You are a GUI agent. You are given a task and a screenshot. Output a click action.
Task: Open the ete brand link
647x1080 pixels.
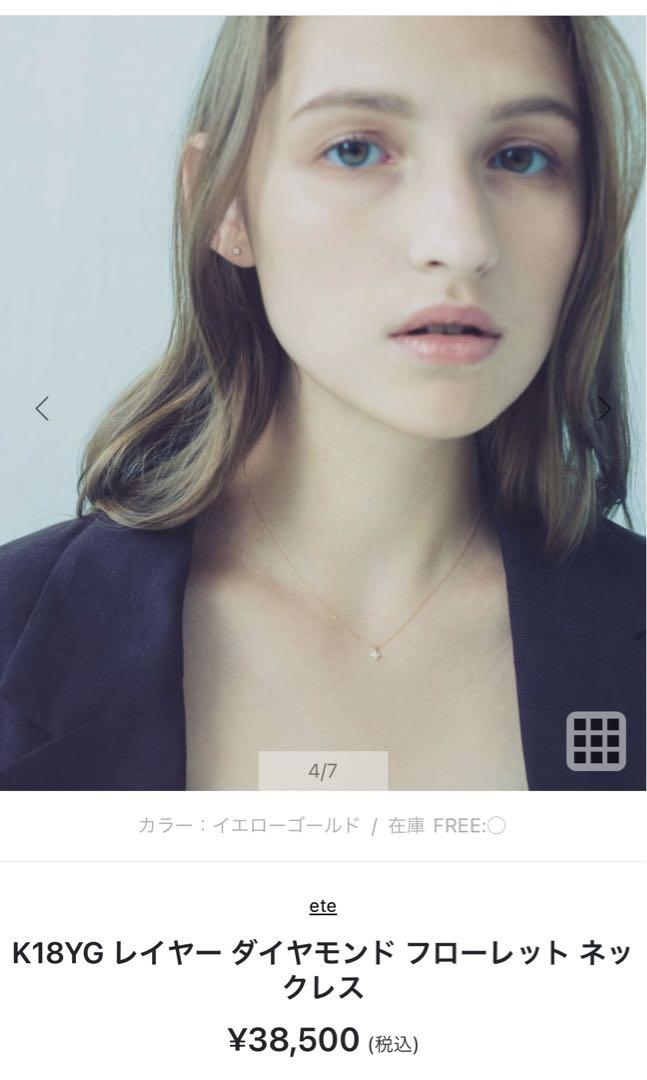323,906
